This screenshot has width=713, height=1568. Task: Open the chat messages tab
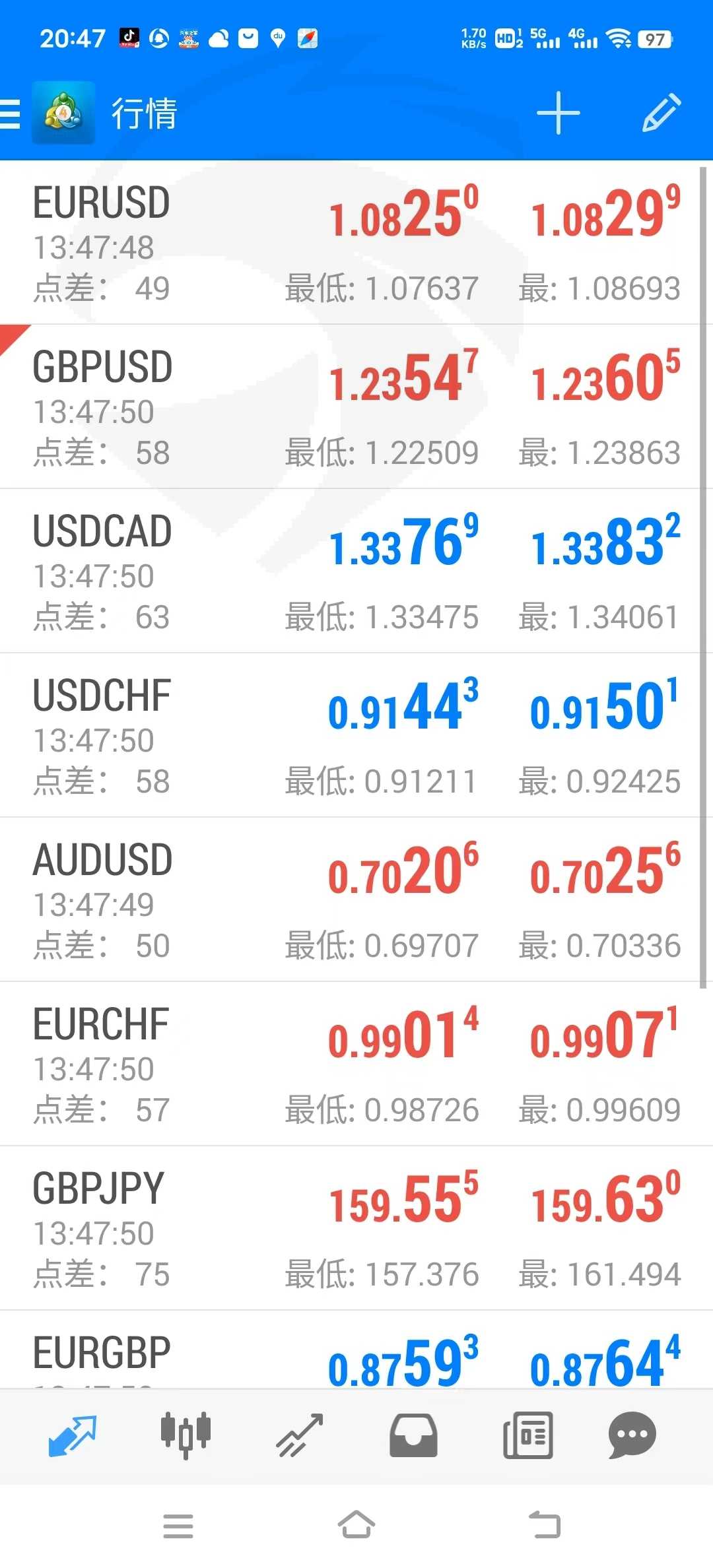click(632, 1436)
